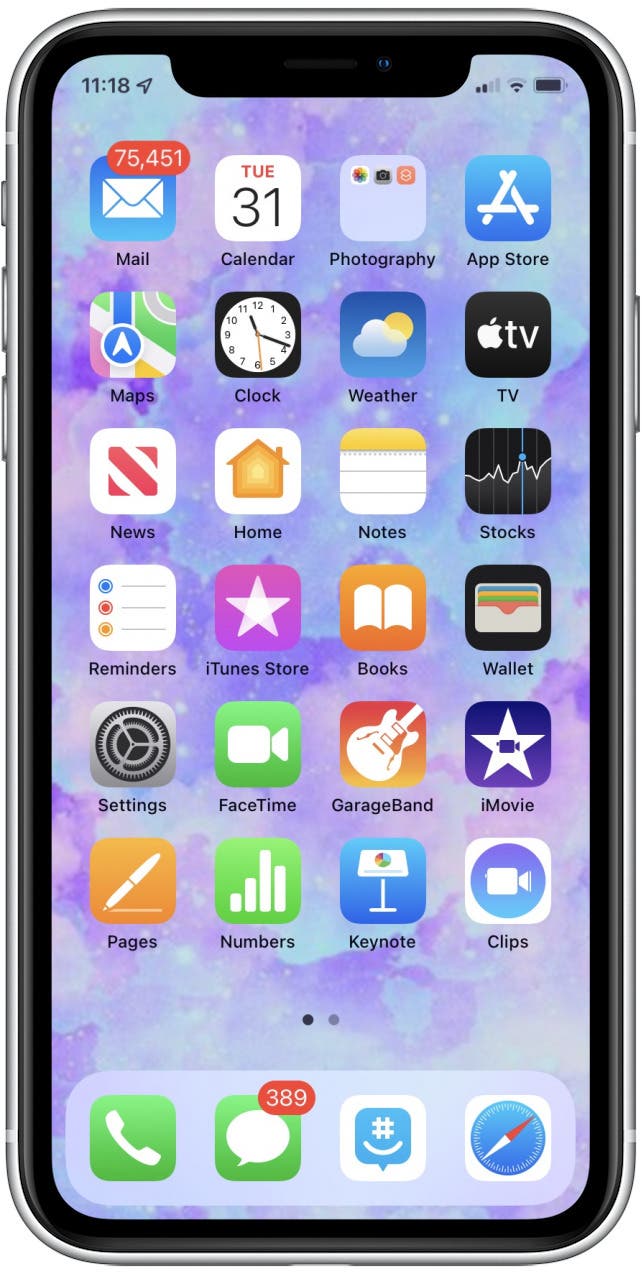Start the FaceTime app
This screenshot has height=1274, width=642.
[x=258, y=744]
